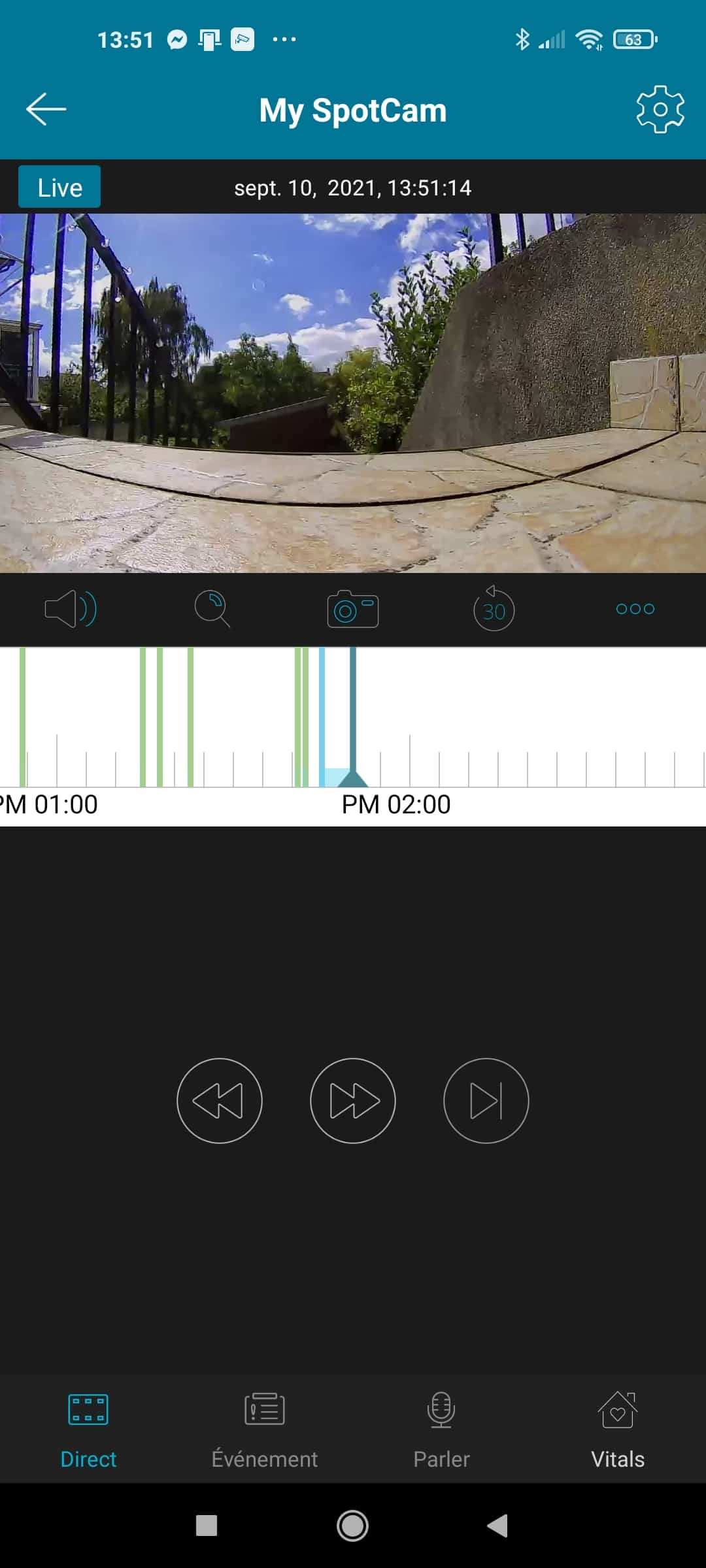706x1568 pixels.
Task: Tap the rewind playback button
Action: pos(220,1101)
